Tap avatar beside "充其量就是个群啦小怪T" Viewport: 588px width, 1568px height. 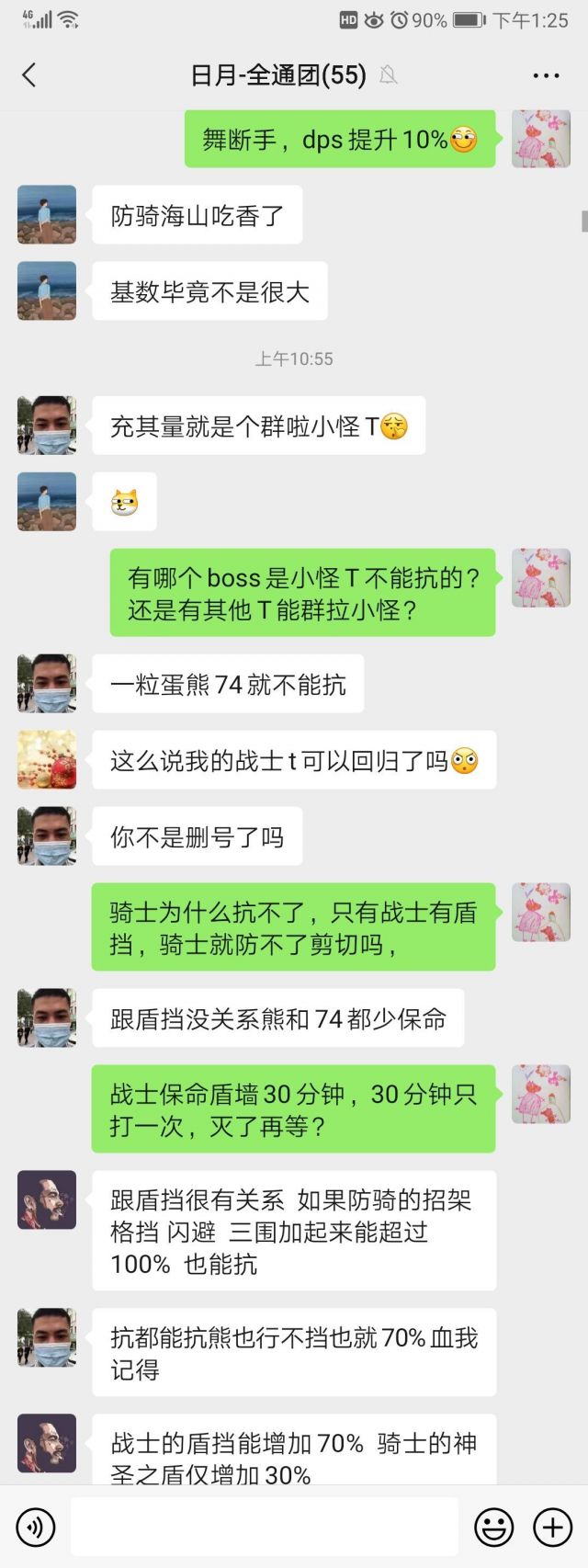click(x=47, y=426)
